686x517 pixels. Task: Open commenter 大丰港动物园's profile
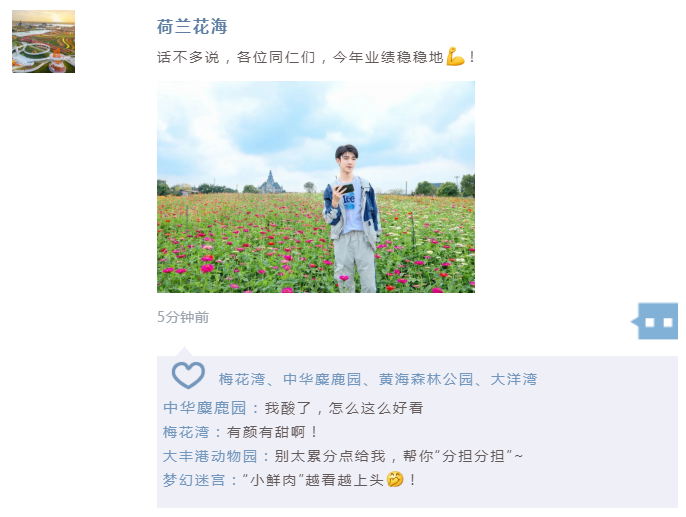(210, 456)
